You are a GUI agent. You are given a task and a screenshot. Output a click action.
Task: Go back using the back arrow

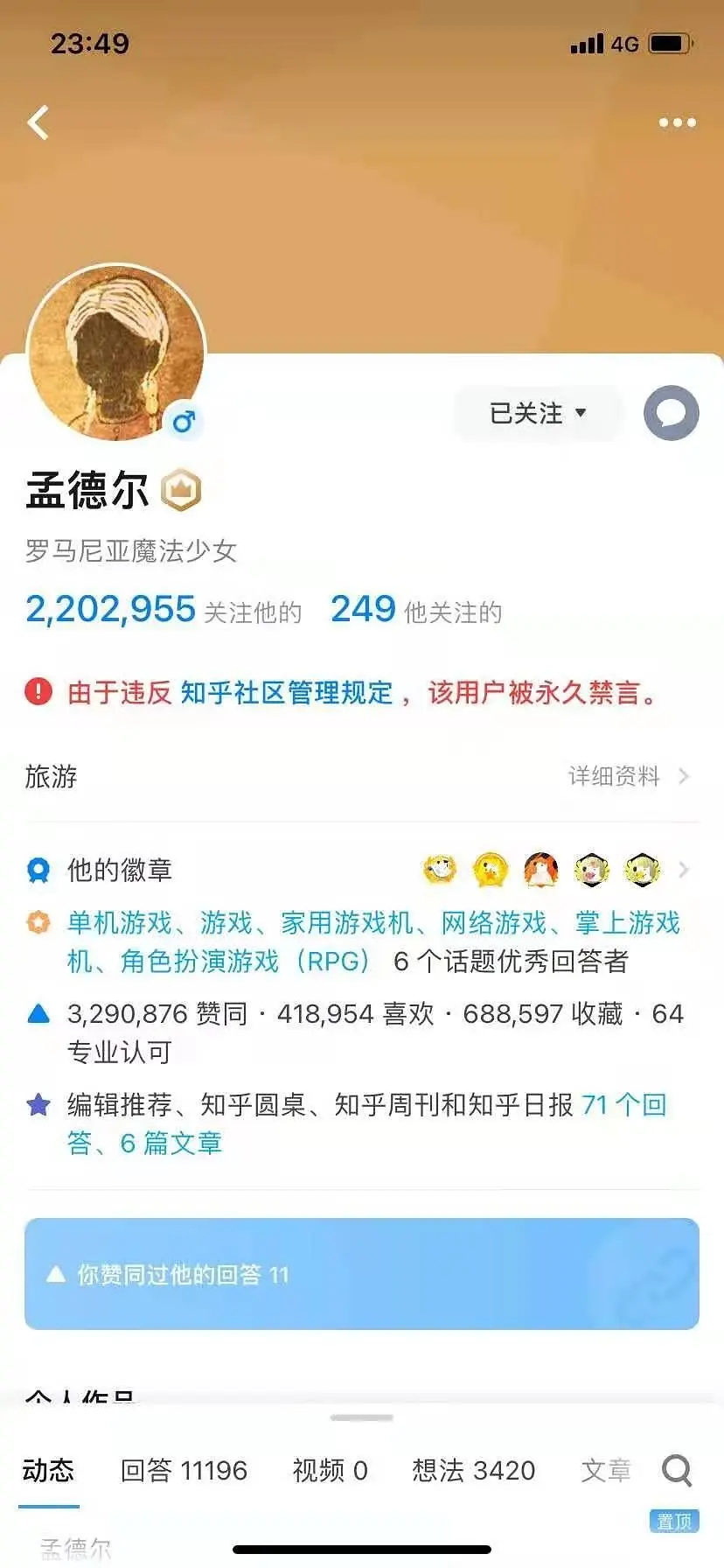click(x=38, y=122)
